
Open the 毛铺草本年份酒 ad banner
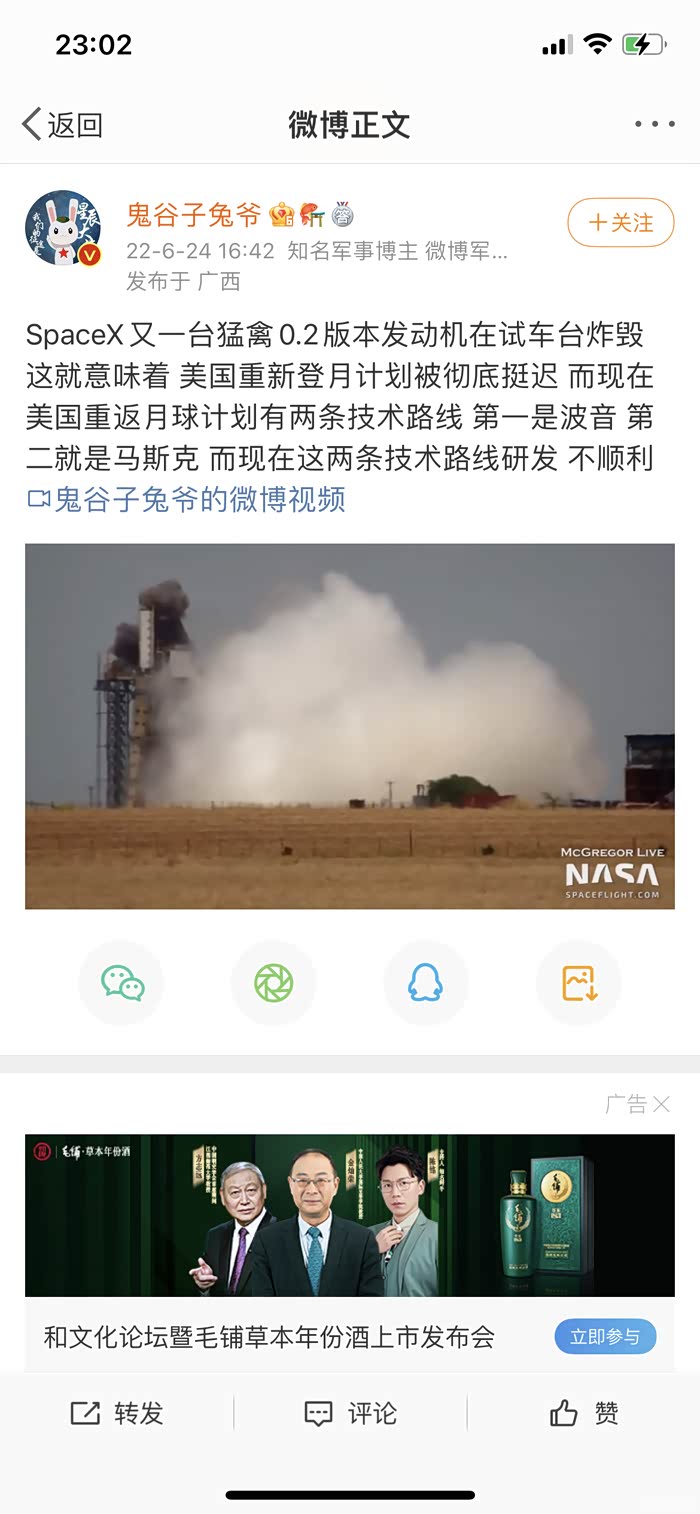coord(350,1215)
